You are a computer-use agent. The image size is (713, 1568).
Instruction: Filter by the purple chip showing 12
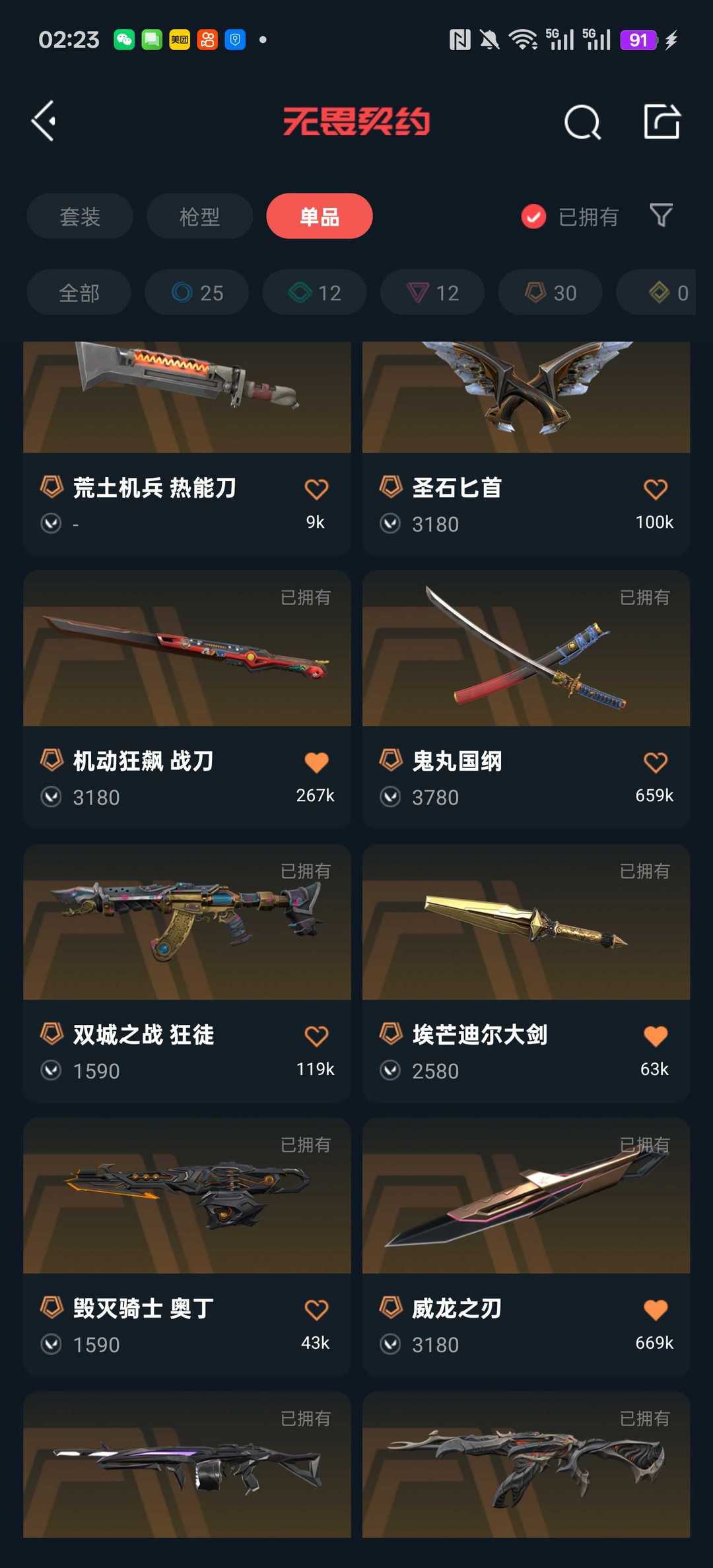(432, 292)
